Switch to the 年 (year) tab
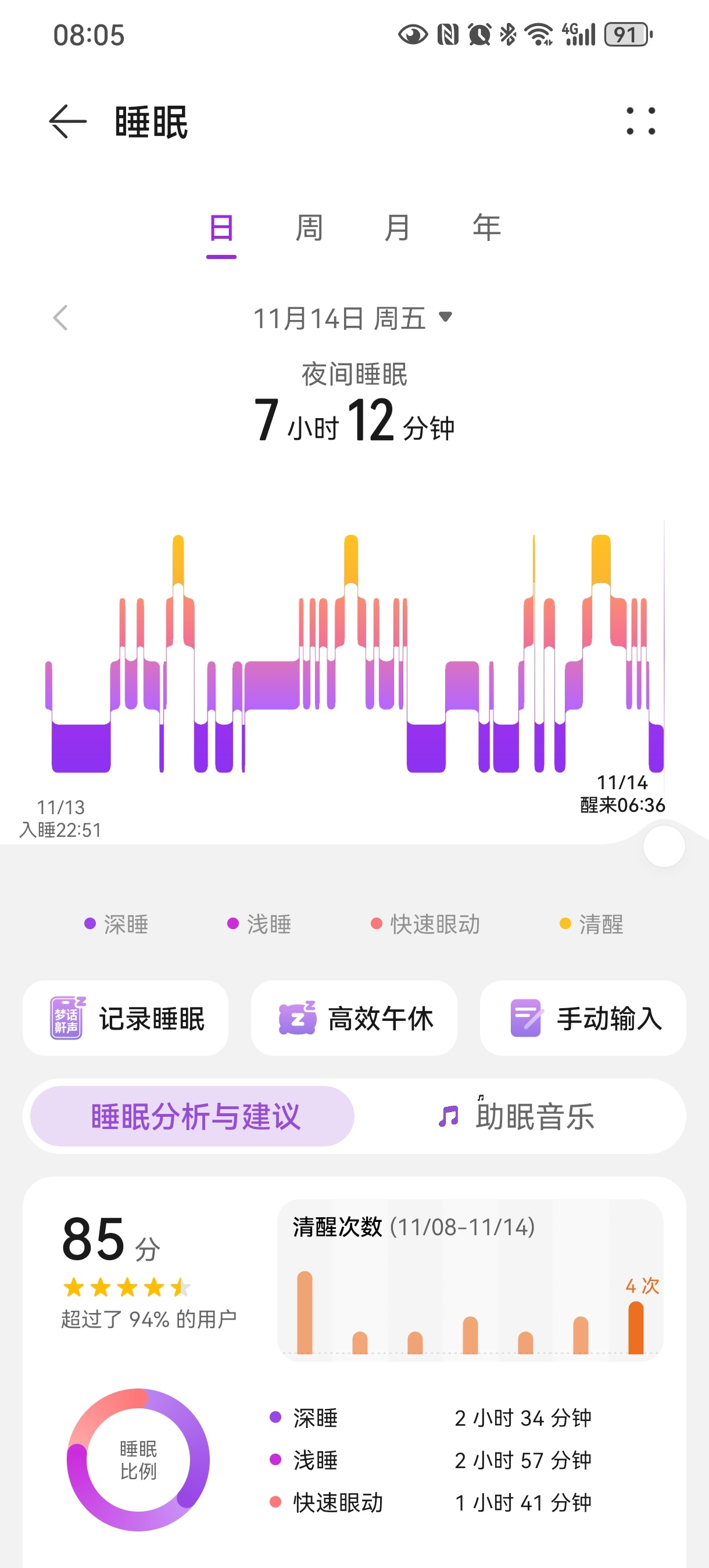The width and height of the screenshot is (709, 1568). point(486,228)
